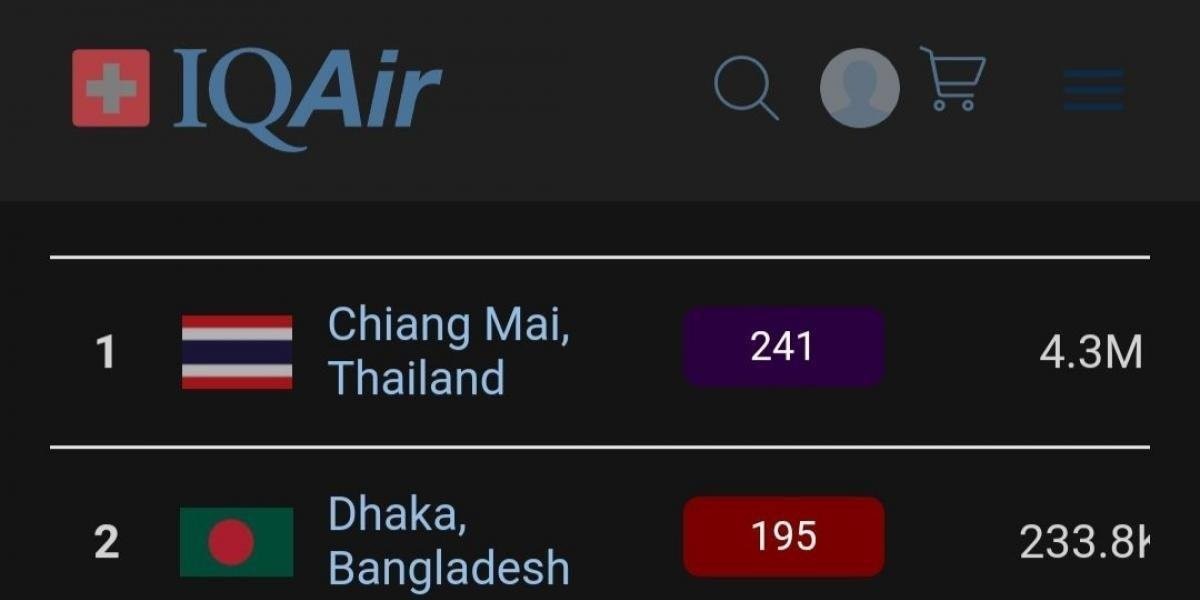Open the user profile avatar

point(859,88)
